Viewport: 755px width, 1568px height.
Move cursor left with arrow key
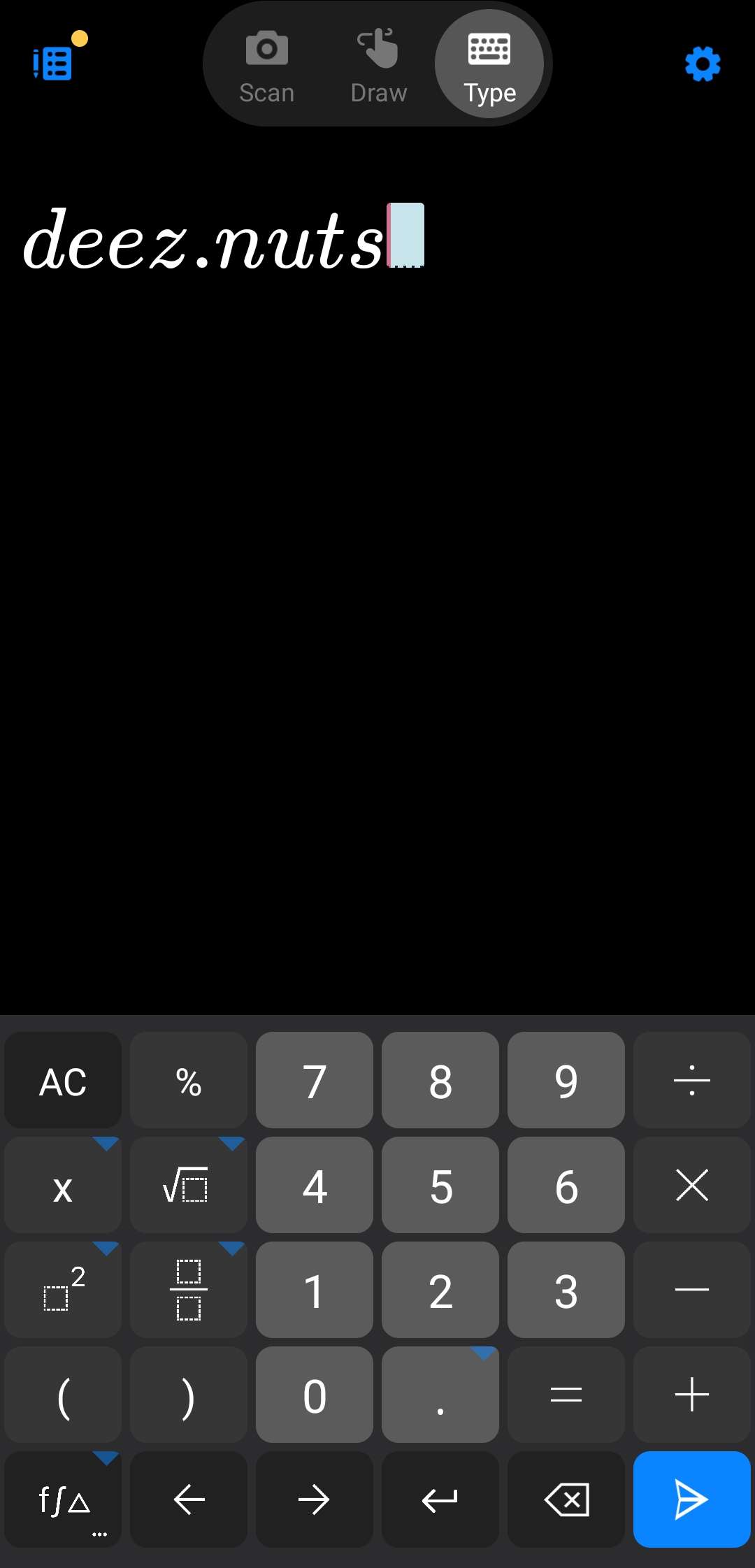pos(189,1500)
